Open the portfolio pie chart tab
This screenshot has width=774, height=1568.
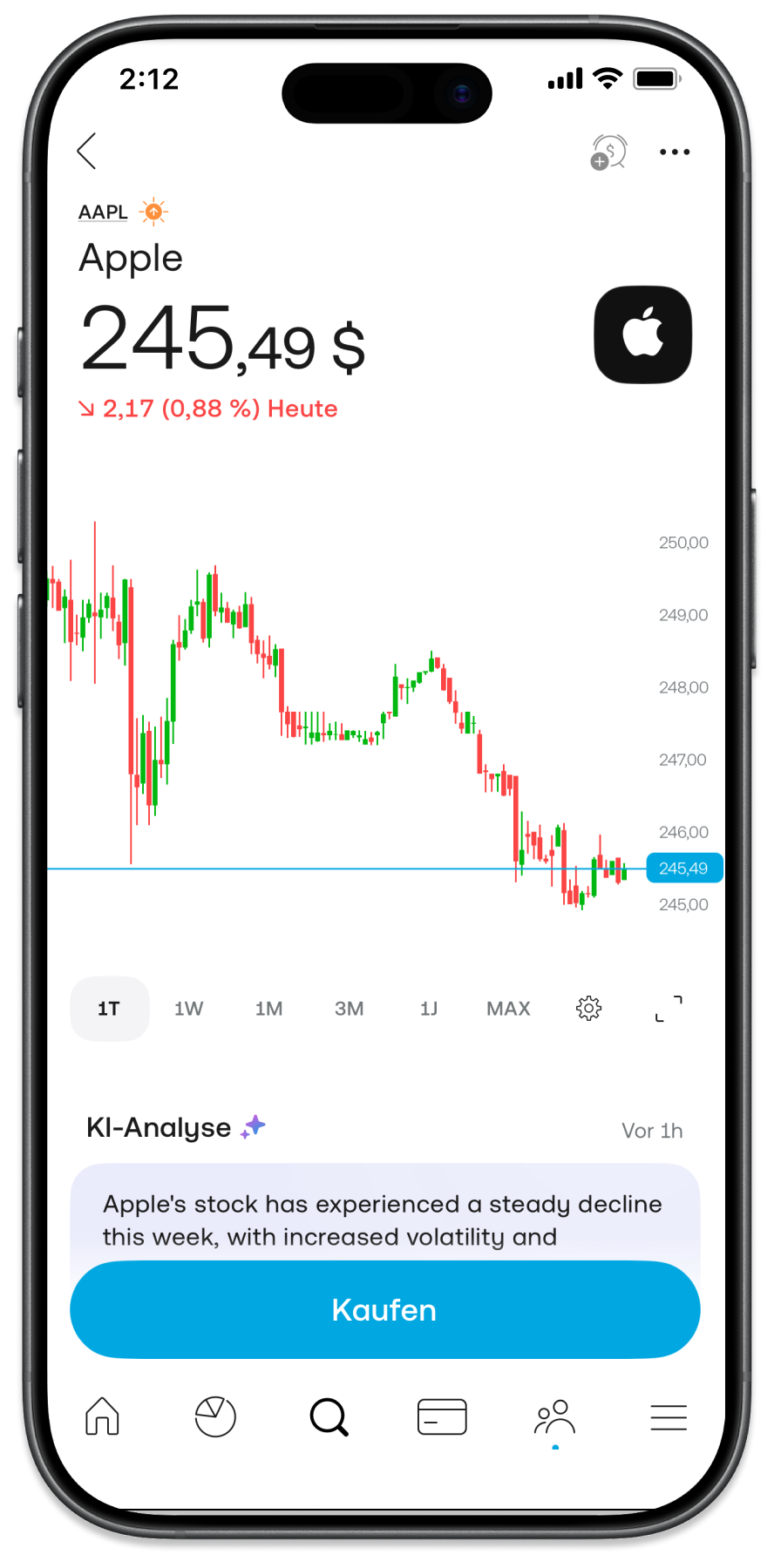point(215,1416)
